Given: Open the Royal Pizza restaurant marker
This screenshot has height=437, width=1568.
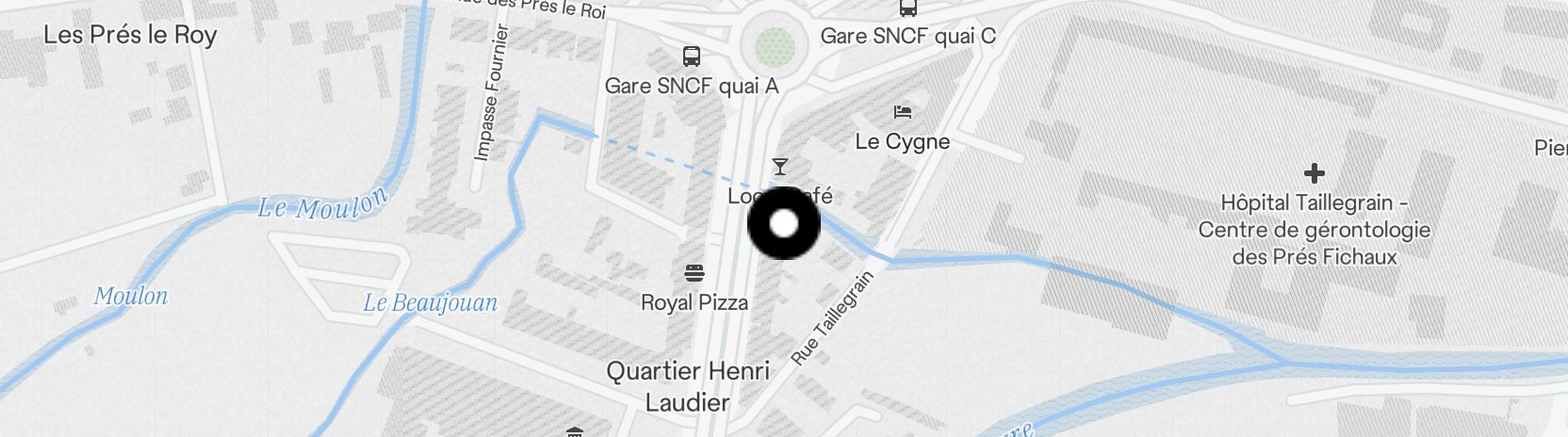Looking at the screenshot, I should pos(694,274).
